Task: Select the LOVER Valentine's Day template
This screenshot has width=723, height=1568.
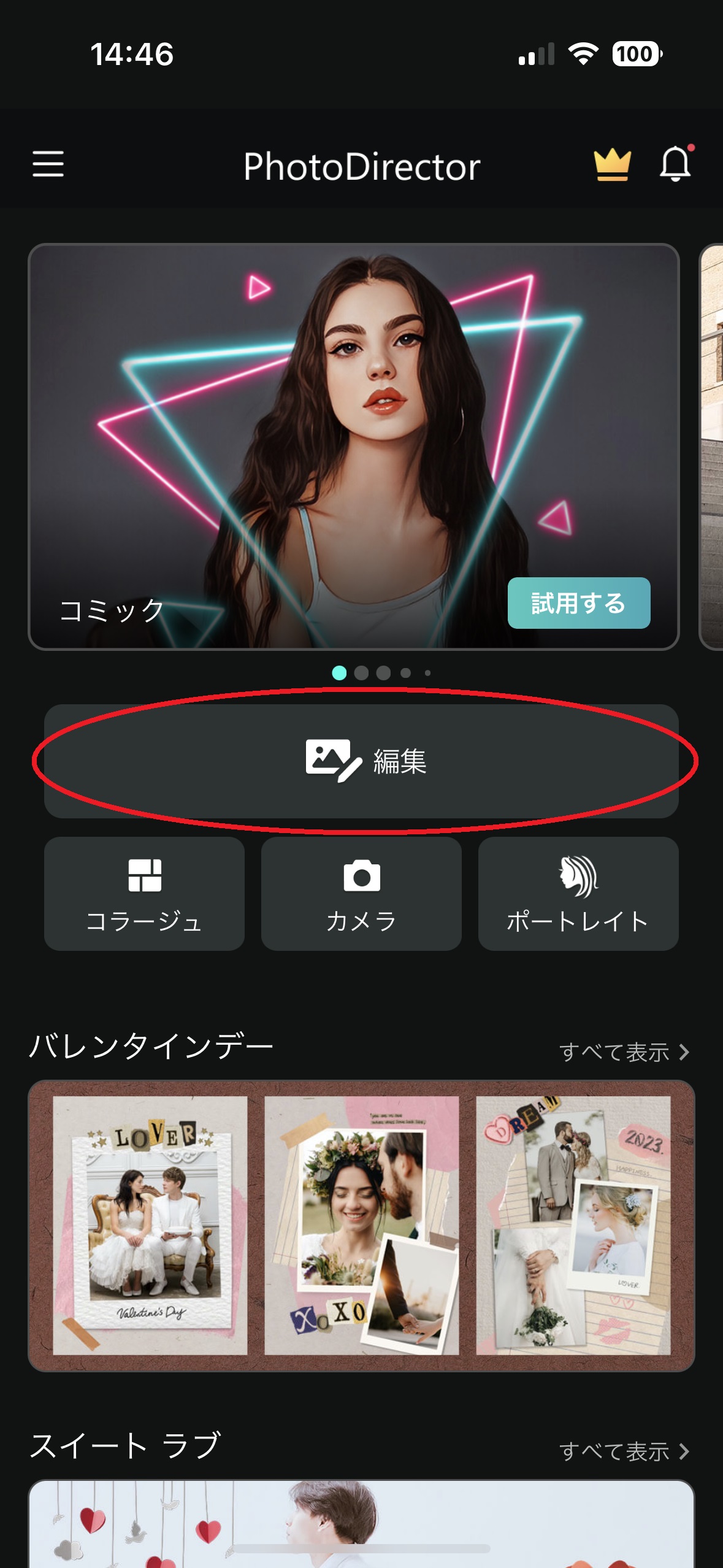Action: 150,1225
